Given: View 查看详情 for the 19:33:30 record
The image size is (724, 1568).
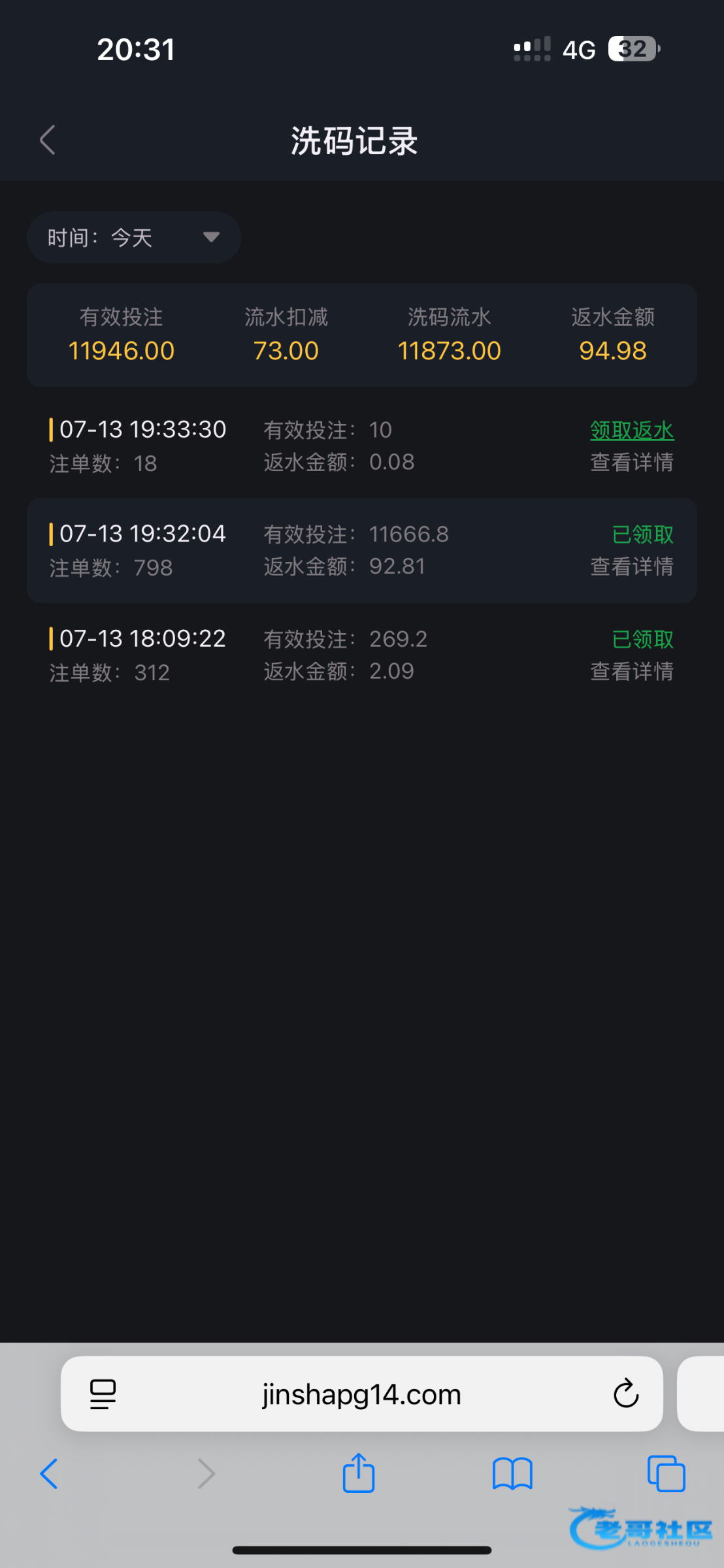Looking at the screenshot, I should click(x=631, y=463).
